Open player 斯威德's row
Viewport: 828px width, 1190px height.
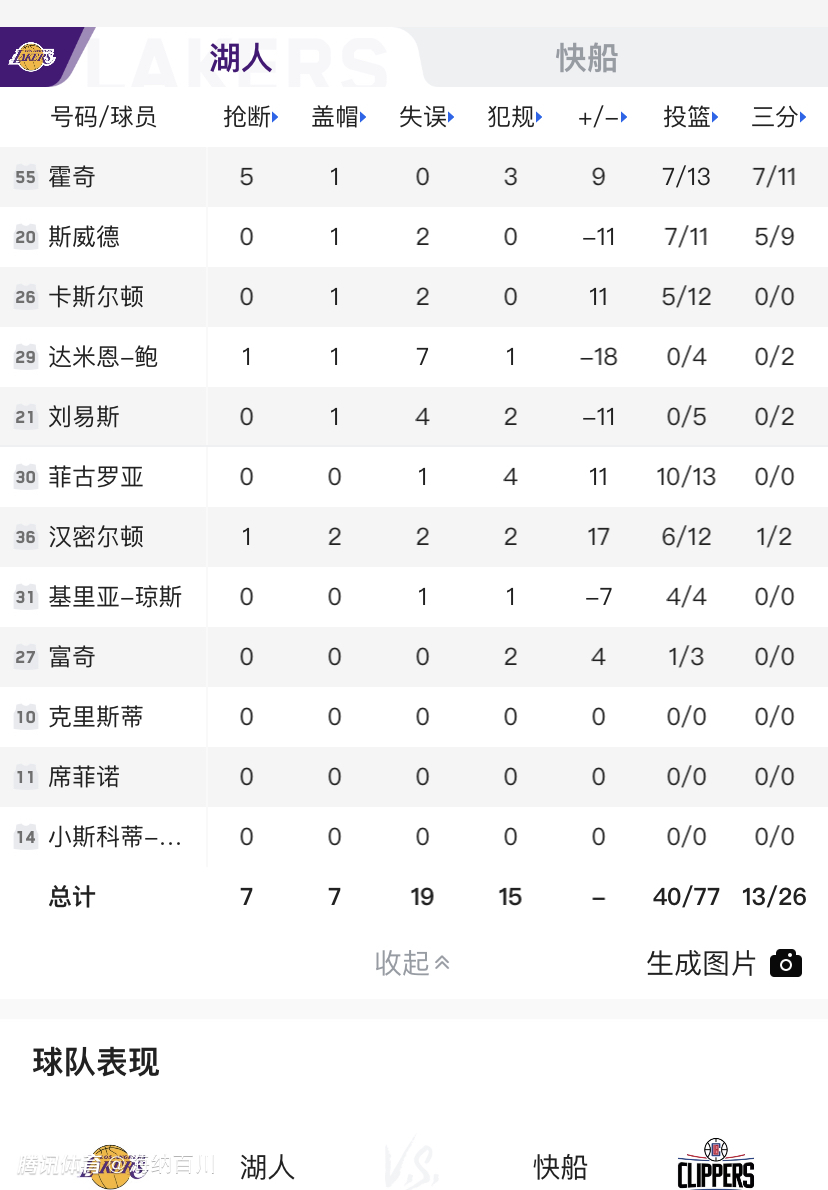click(84, 237)
